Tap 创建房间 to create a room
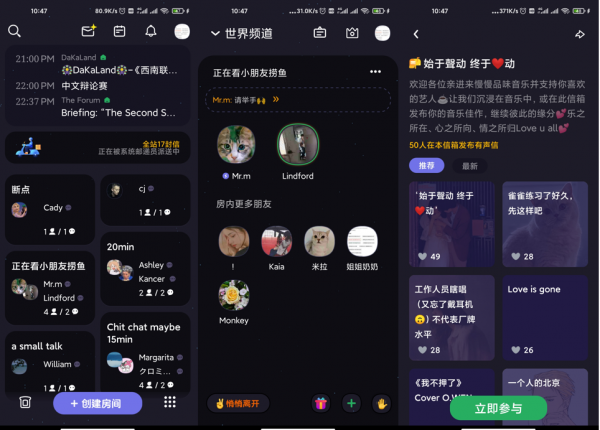Image resolution: width=600 pixels, height=430 pixels. click(98, 403)
